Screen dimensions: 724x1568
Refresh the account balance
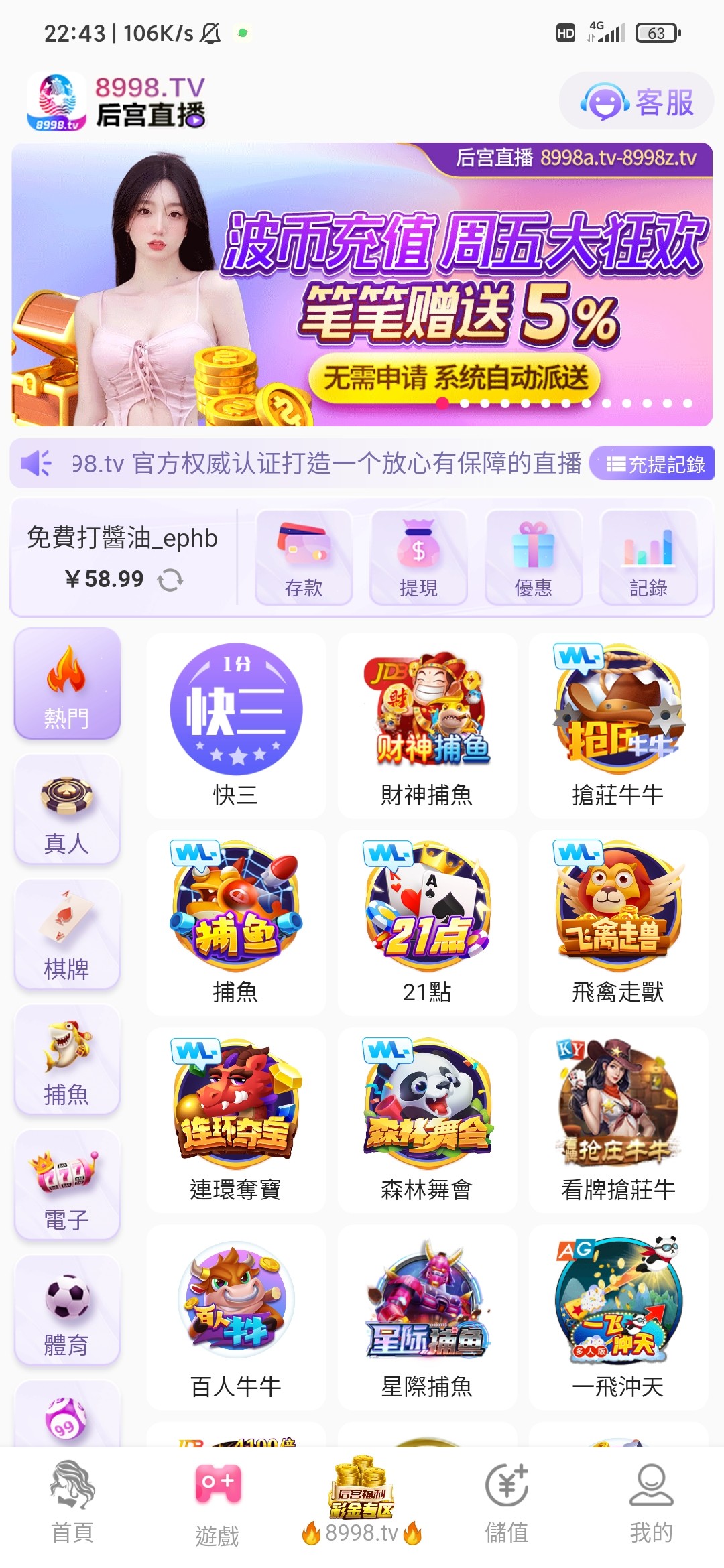point(170,580)
